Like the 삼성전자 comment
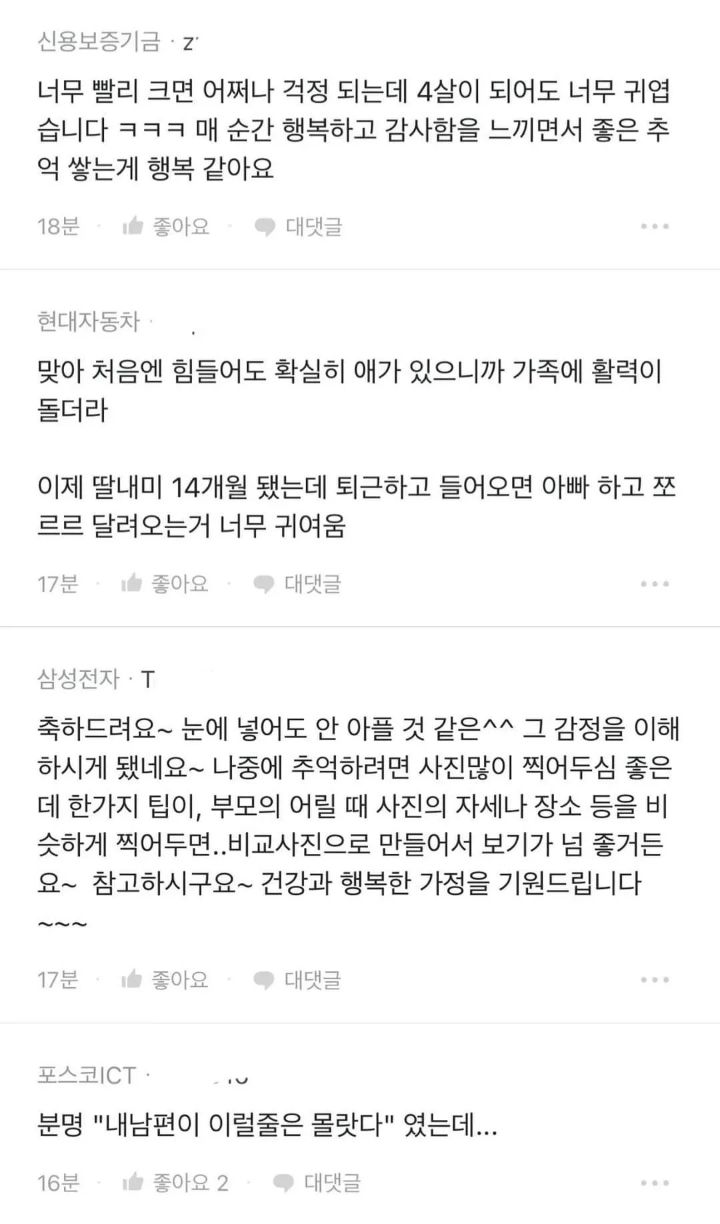This screenshot has width=720, height=1224. (165, 979)
